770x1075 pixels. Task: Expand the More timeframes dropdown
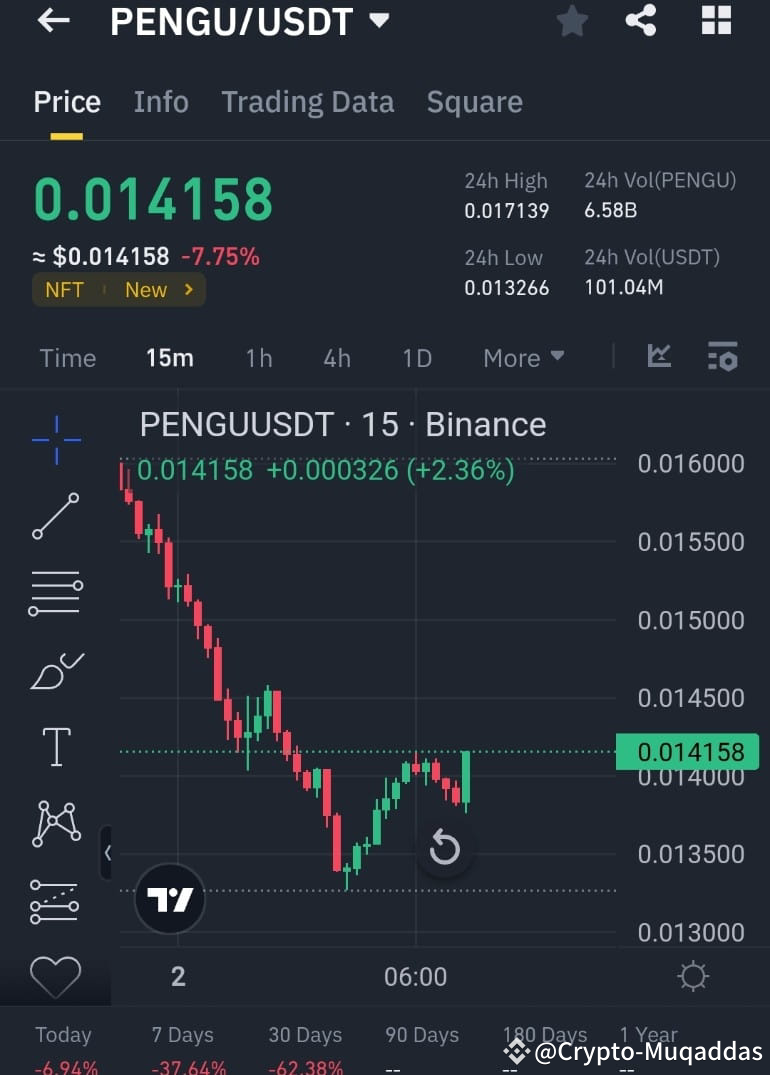(x=523, y=357)
